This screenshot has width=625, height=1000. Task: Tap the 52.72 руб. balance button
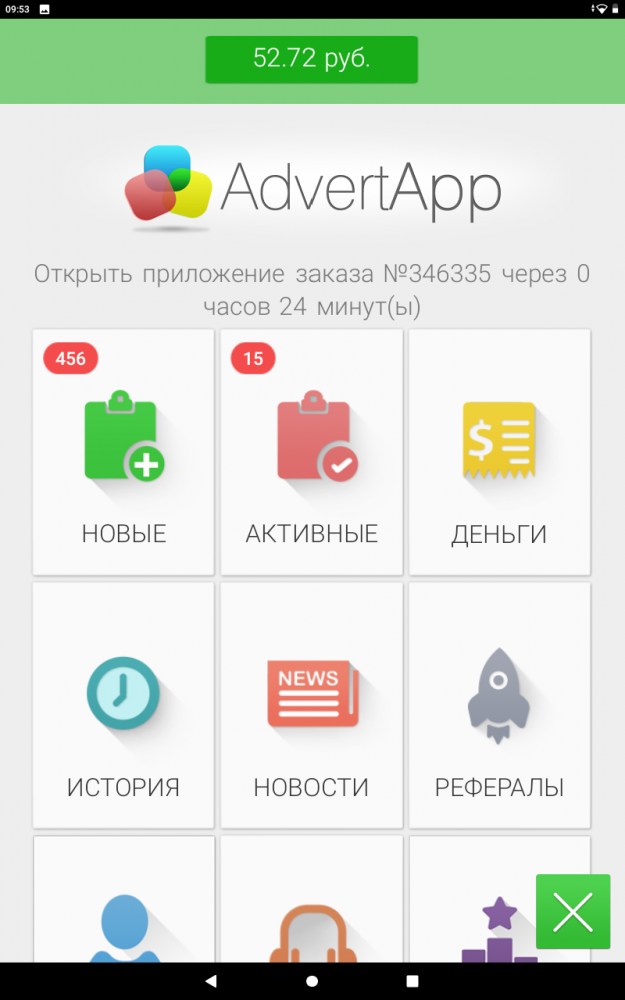[x=311, y=59]
